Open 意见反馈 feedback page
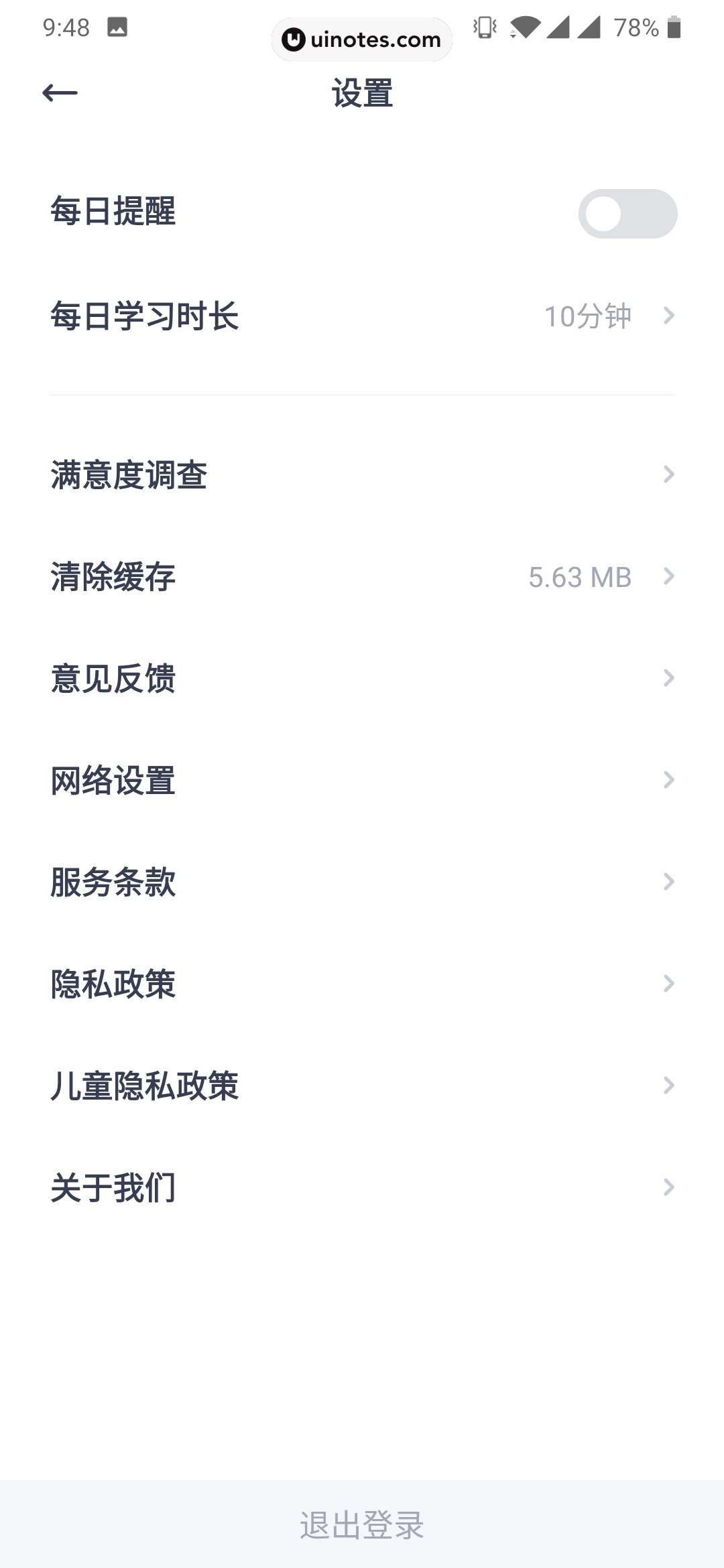The image size is (724, 1568). point(362,679)
